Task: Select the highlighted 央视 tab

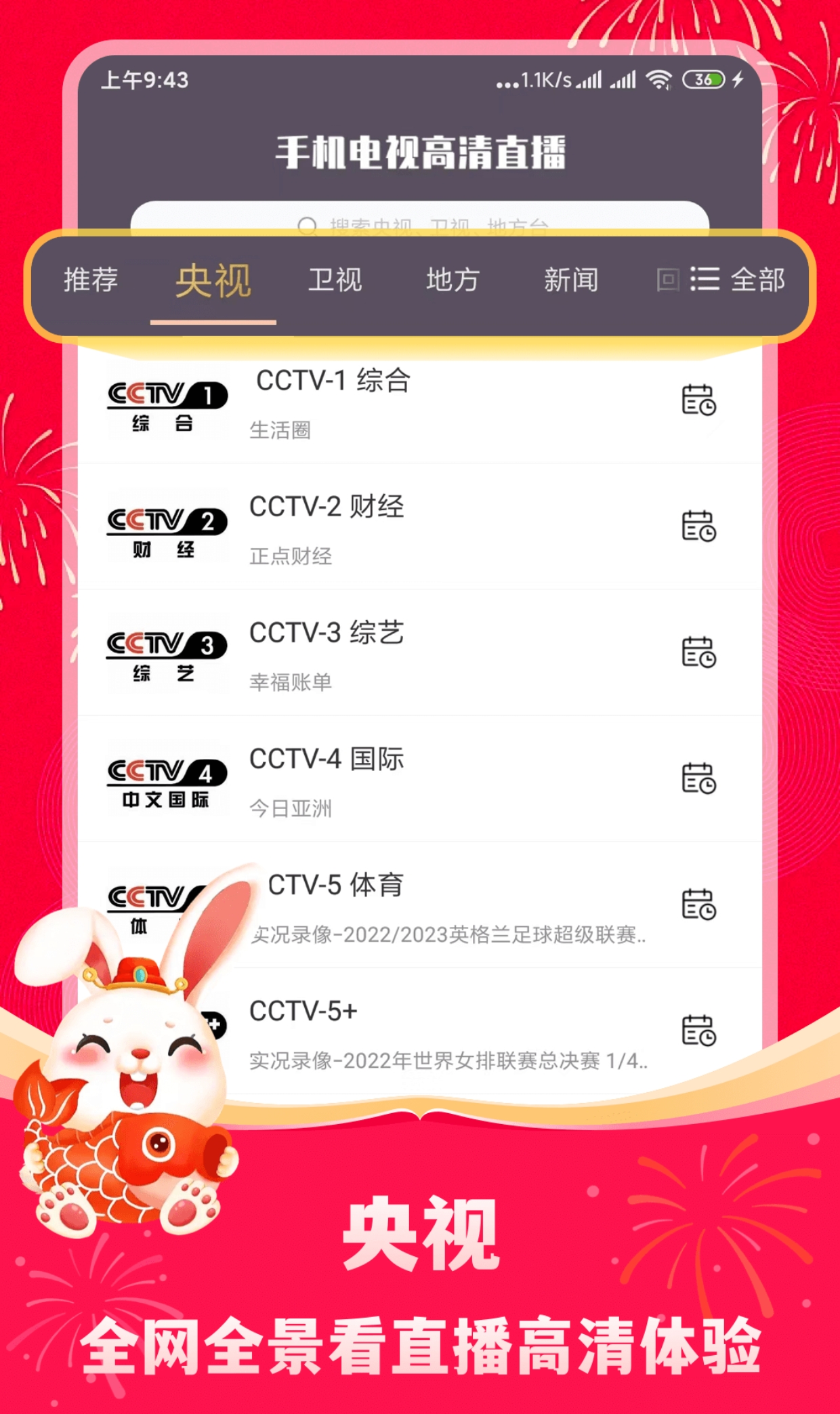Action: click(x=214, y=278)
